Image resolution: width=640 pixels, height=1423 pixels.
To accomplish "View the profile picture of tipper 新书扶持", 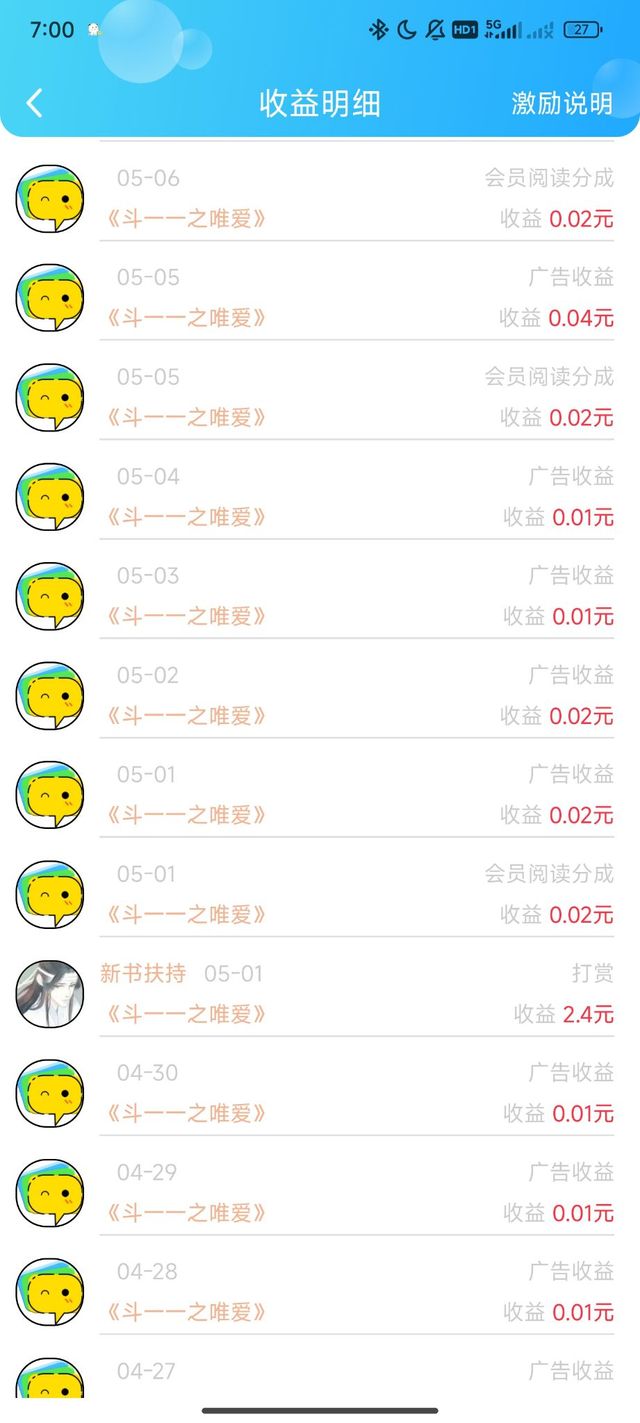I will click(49, 994).
